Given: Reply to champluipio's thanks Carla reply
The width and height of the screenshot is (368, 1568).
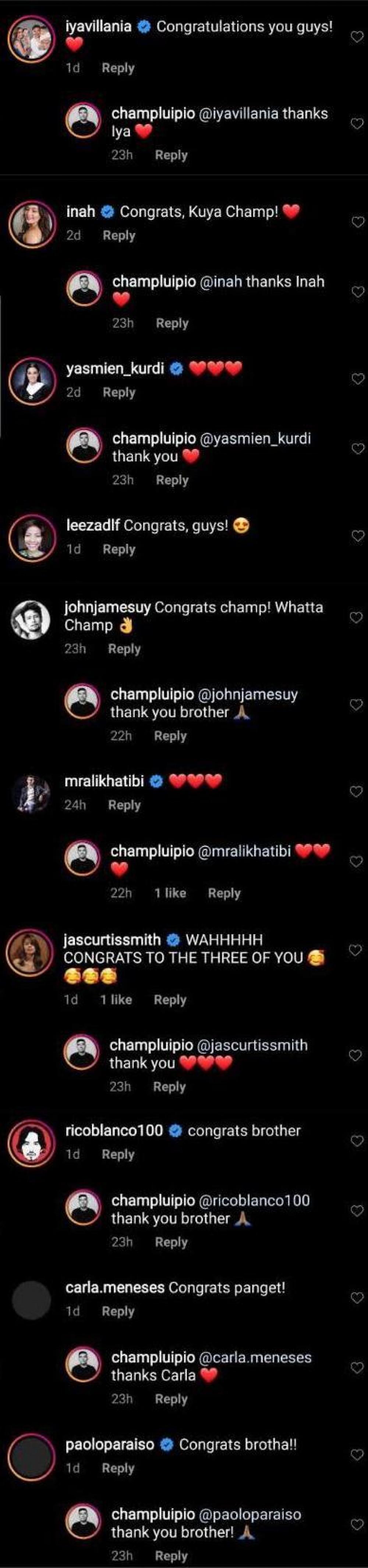Looking at the screenshot, I should coord(171,1399).
